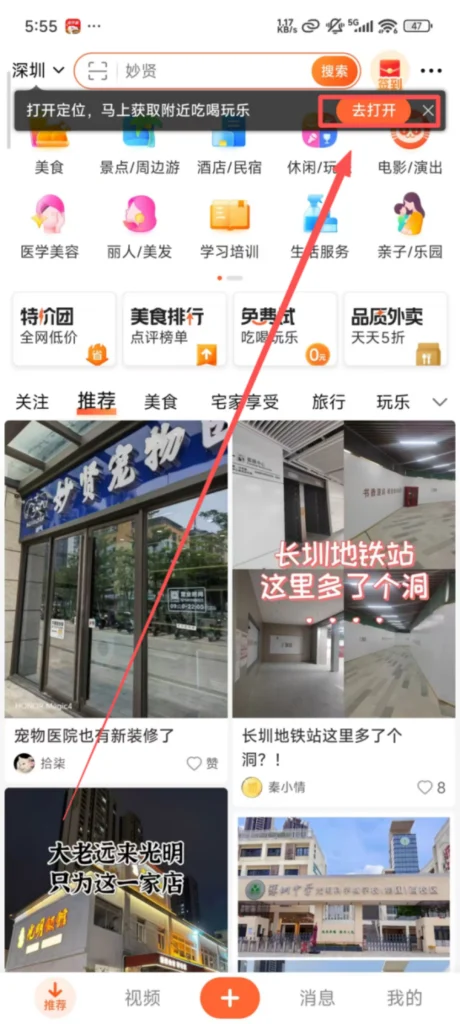Open the 美食排行 ranking card
Image resolution: width=460 pixels, height=1024 pixels.
pos(174,329)
